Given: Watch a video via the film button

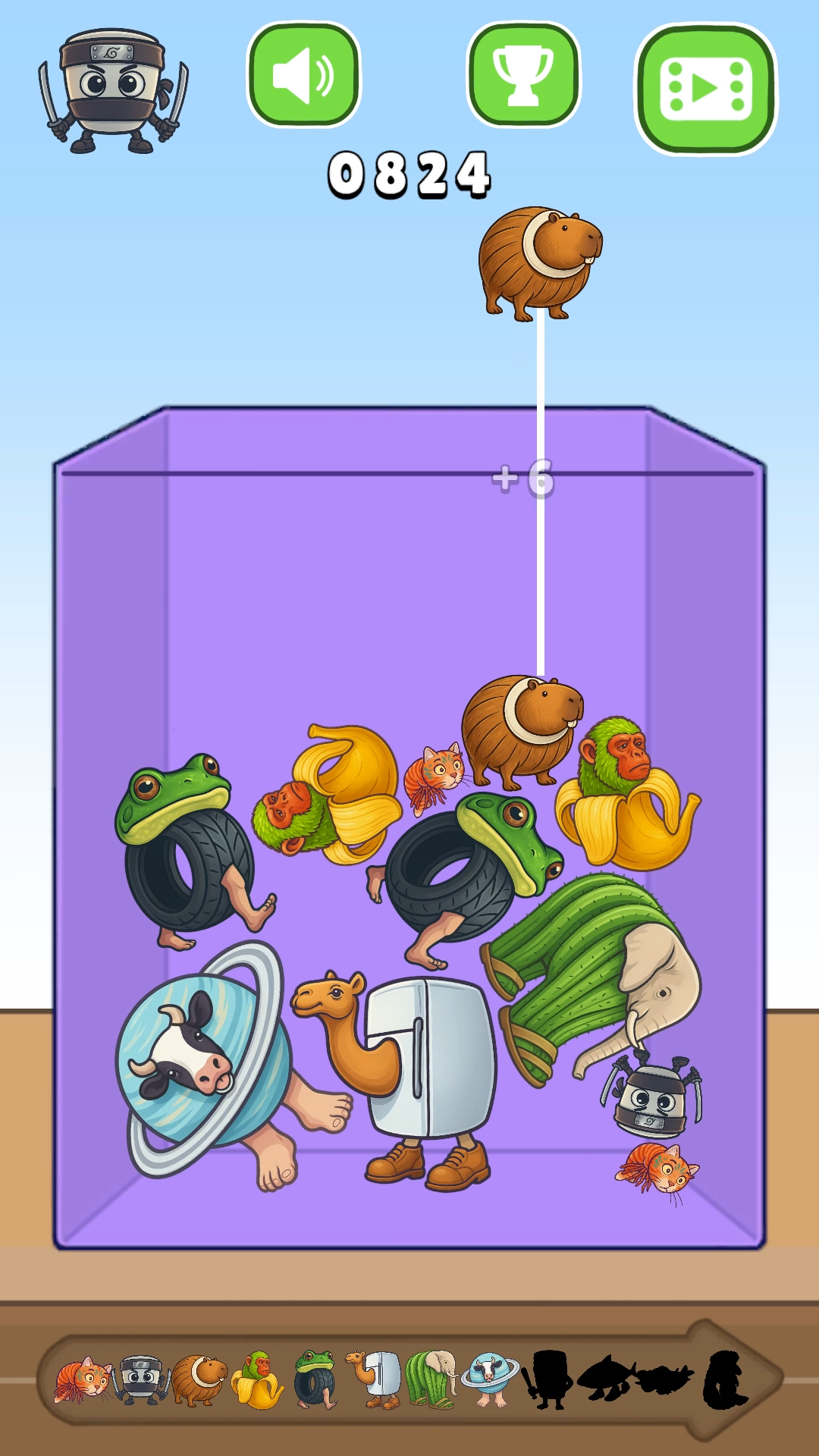Looking at the screenshot, I should click(x=706, y=89).
